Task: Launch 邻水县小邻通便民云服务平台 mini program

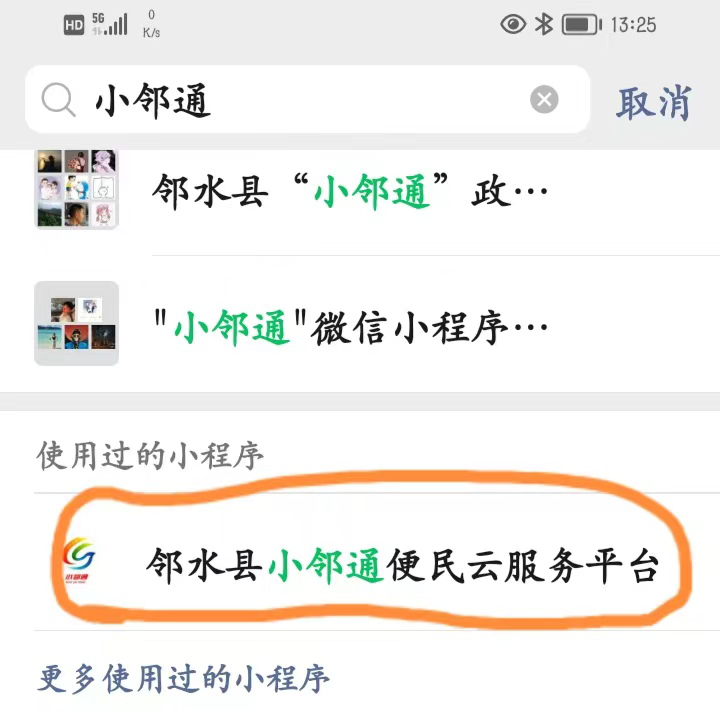Action: (400, 566)
